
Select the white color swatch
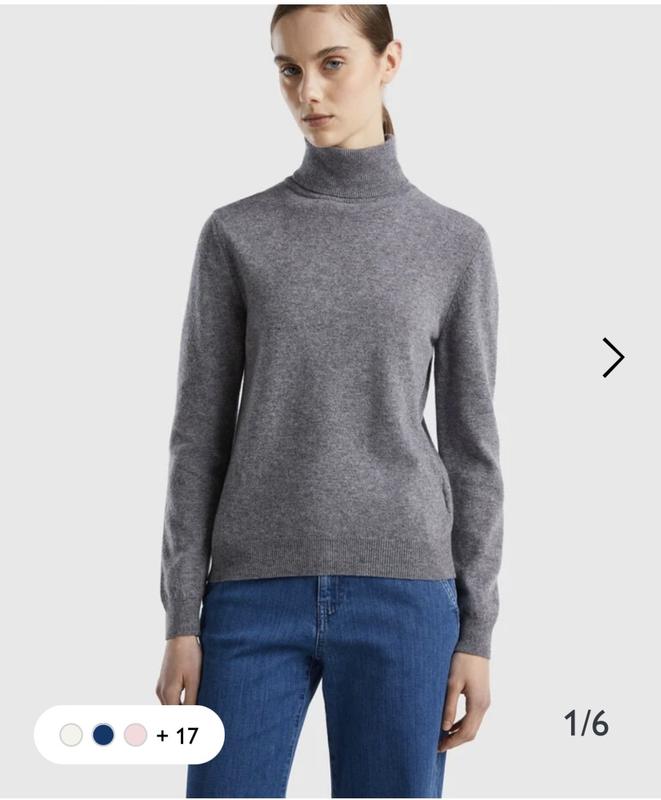71,735
